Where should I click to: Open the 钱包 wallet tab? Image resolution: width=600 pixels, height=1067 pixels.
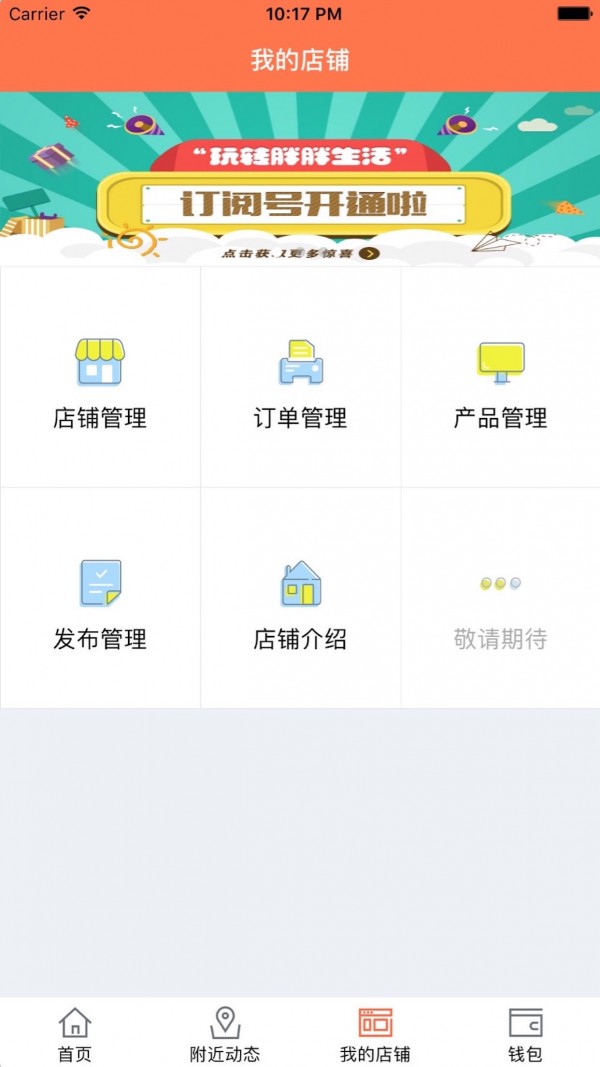tap(525, 1033)
